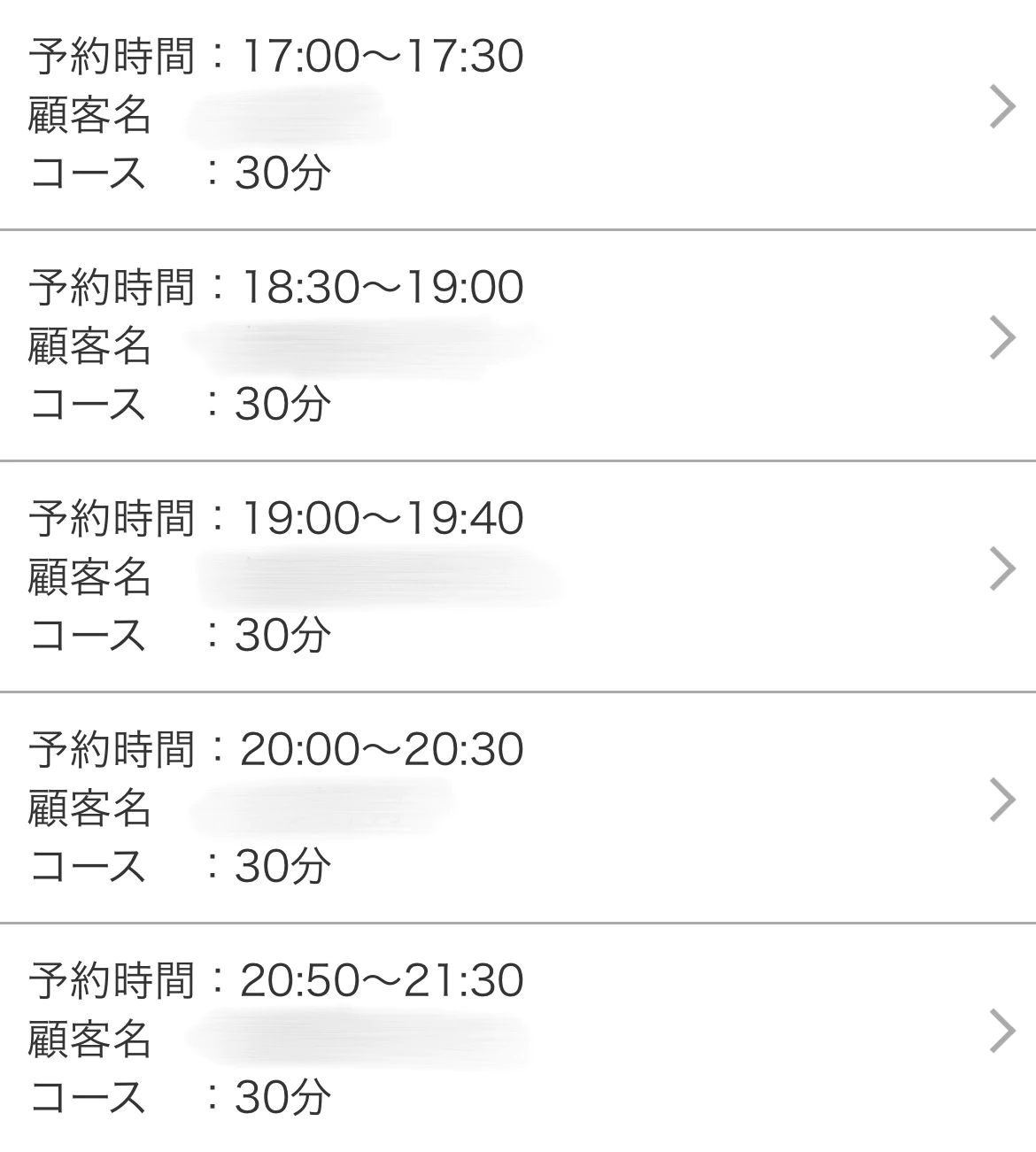Screen dimensions: 1036x1152
Task: Open the 18:30～19:00 reservation
Action: coord(518,344)
